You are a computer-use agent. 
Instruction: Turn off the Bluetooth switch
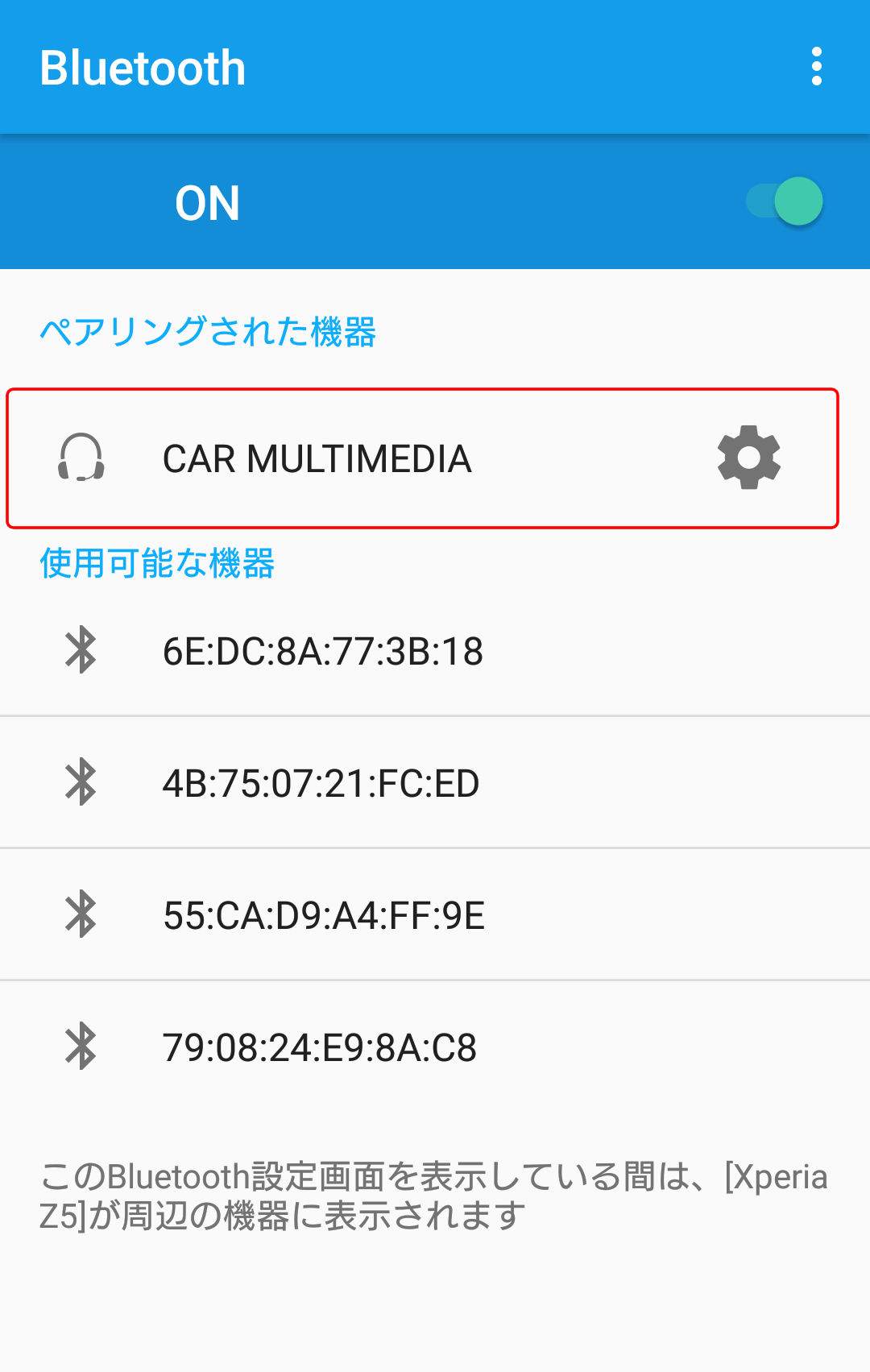[785, 201]
